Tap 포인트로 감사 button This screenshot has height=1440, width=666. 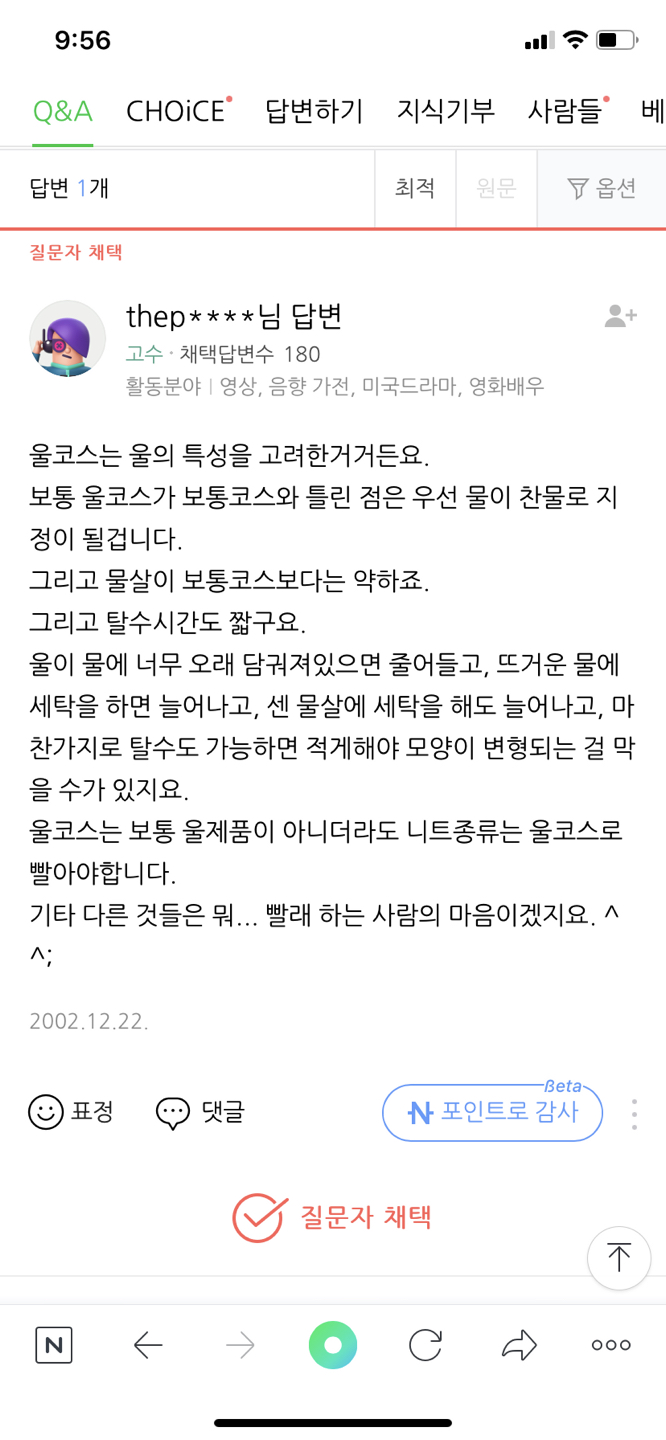click(x=492, y=1112)
